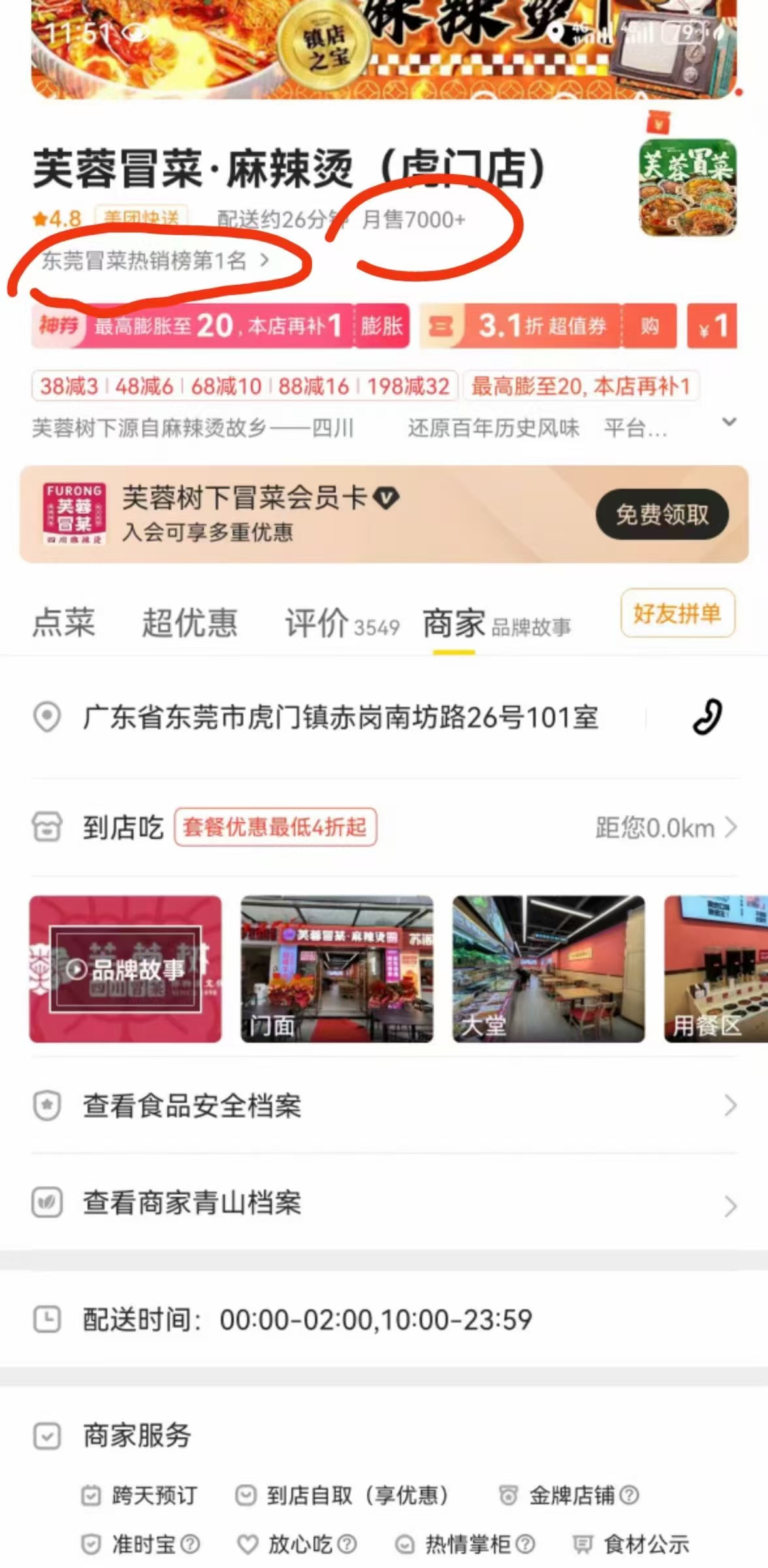Claim membership card with 免费领取

pyautogui.click(x=662, y=515)
